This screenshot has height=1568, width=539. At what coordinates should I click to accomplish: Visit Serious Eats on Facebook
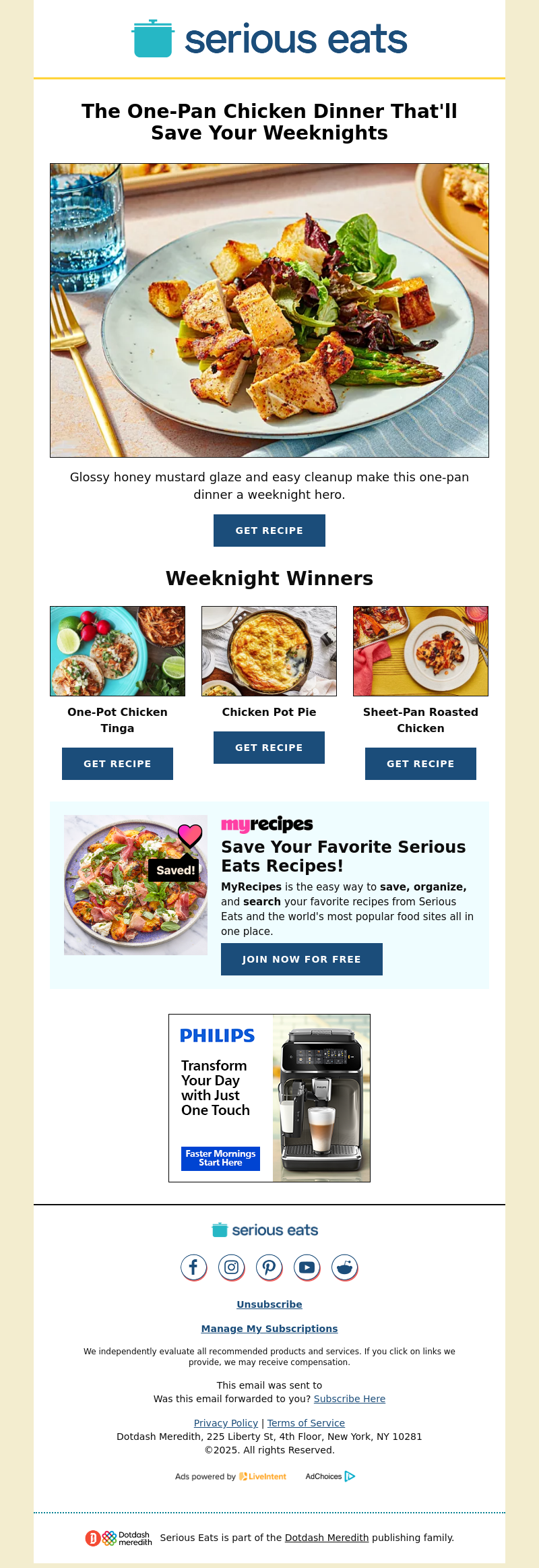193,1267
